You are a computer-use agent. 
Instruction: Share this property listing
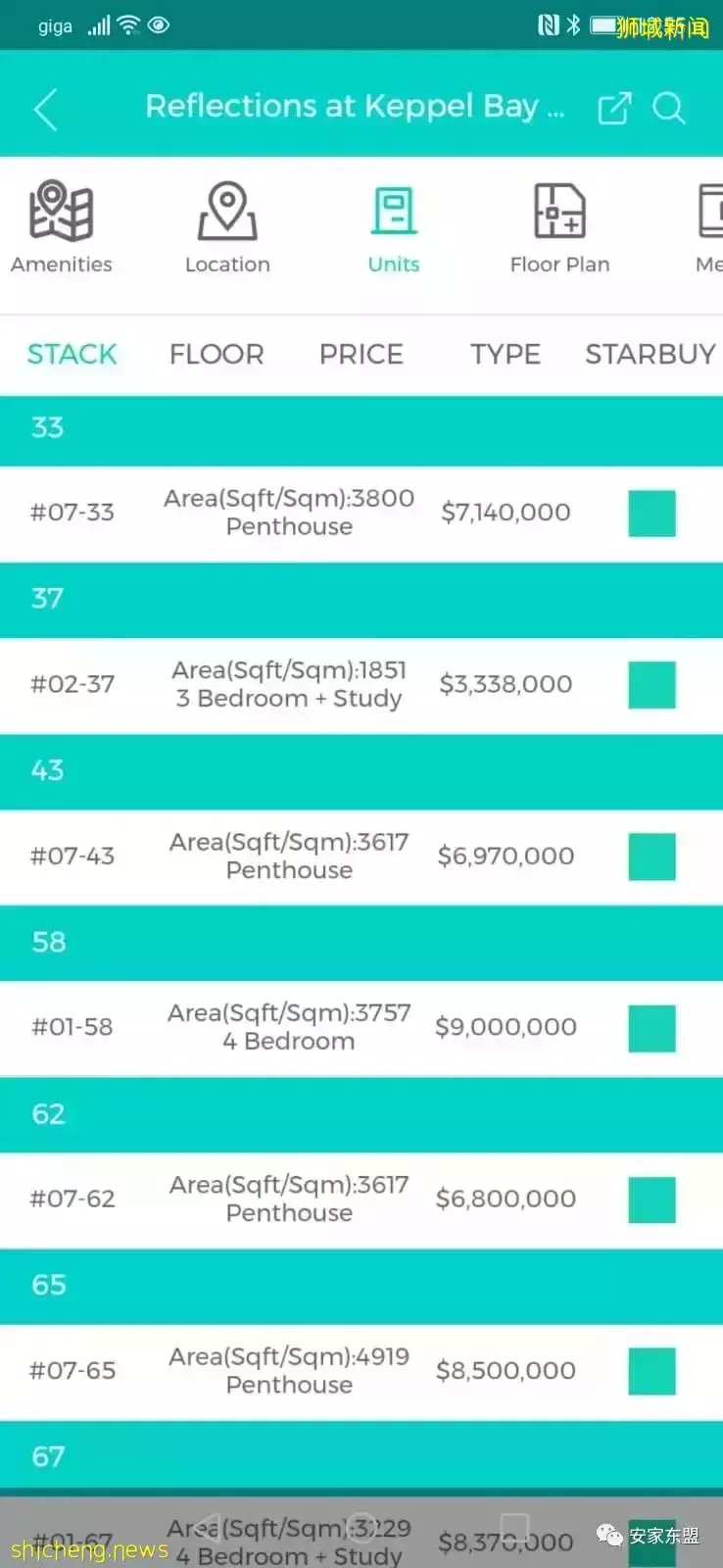[x=614, y=108]
